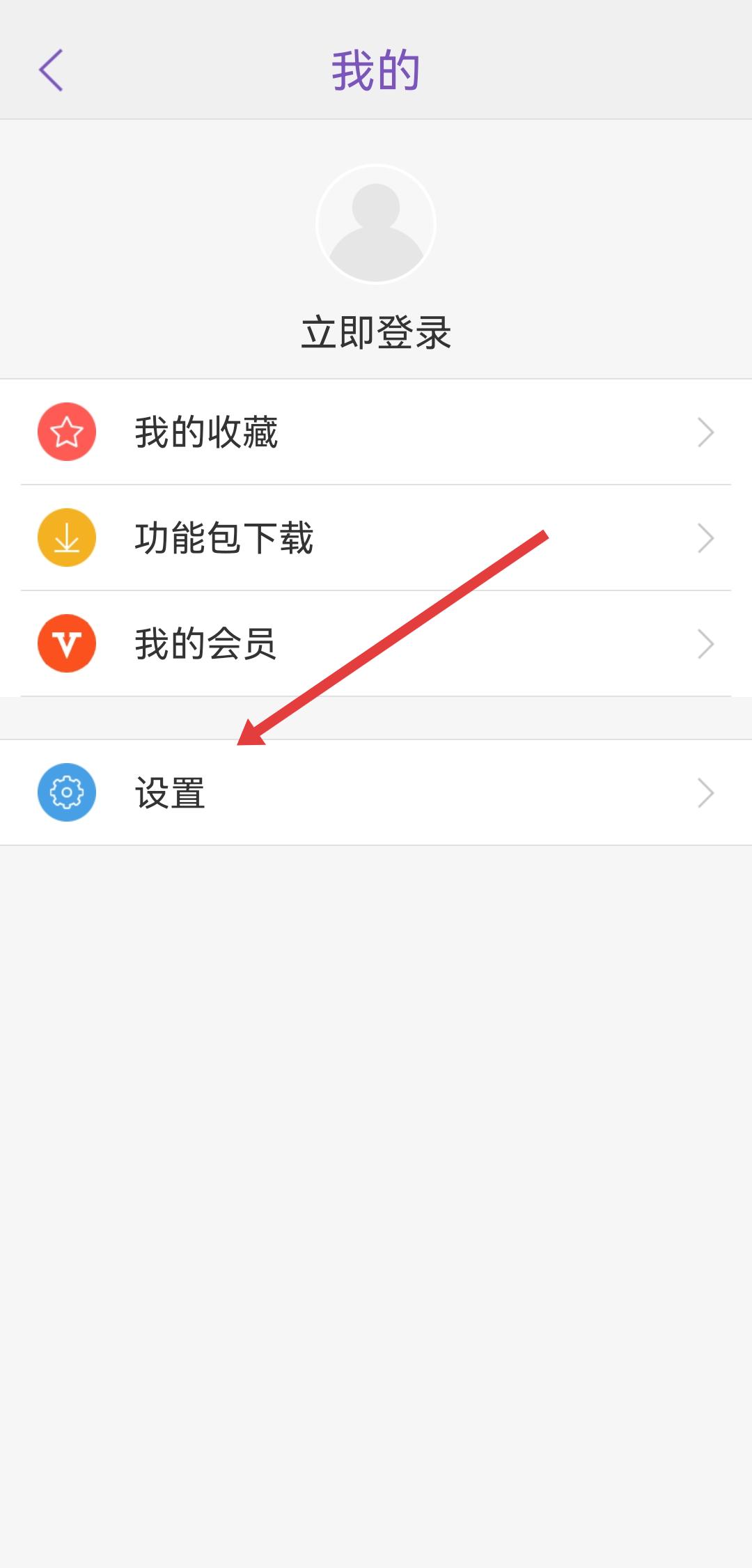This screenshot has width=752, height=1568.
Task: Open 我的收藏 favorites
Action: tap(376, 432)
